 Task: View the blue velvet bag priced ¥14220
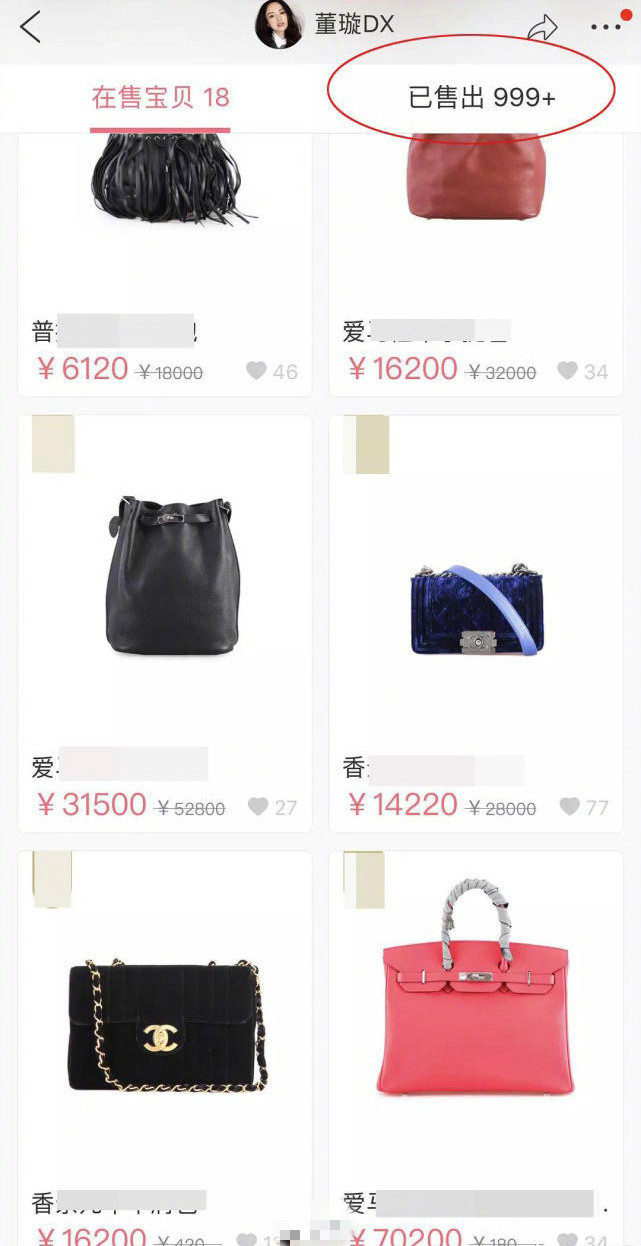tap(476, 610)
